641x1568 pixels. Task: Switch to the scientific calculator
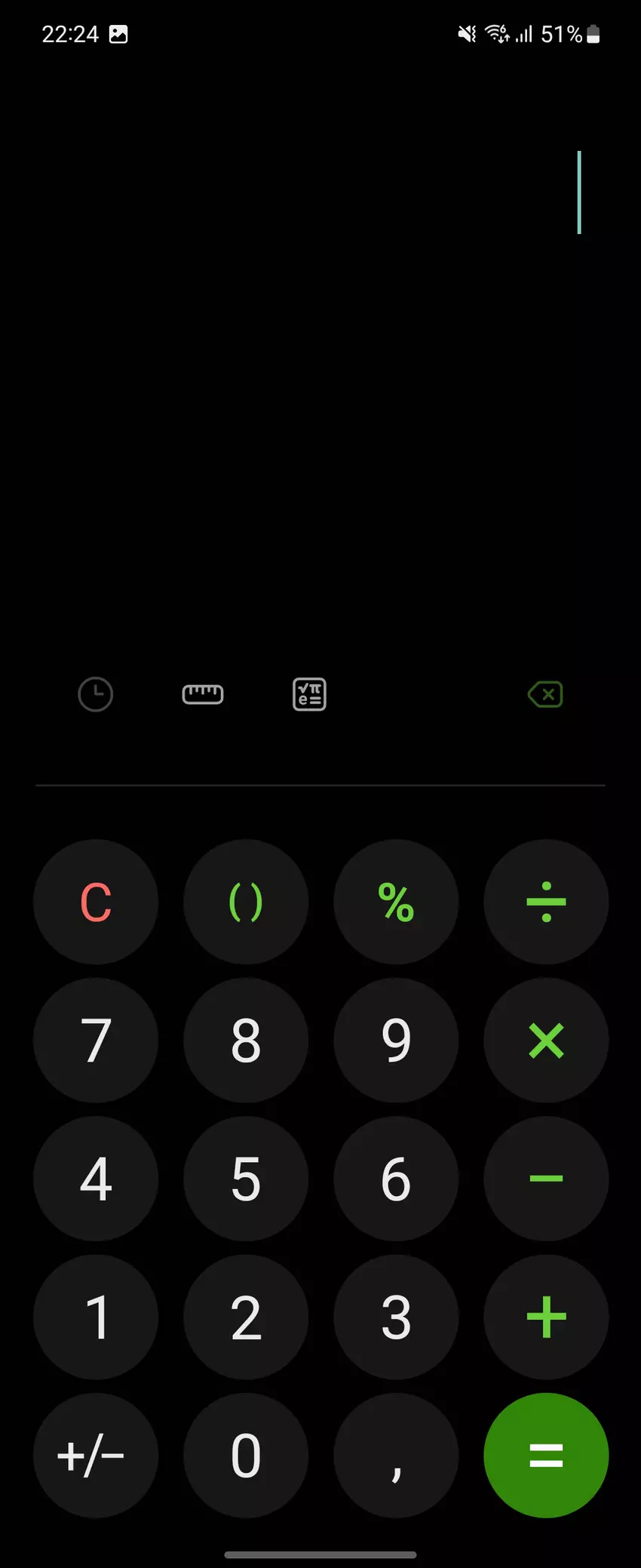(308, 694)
